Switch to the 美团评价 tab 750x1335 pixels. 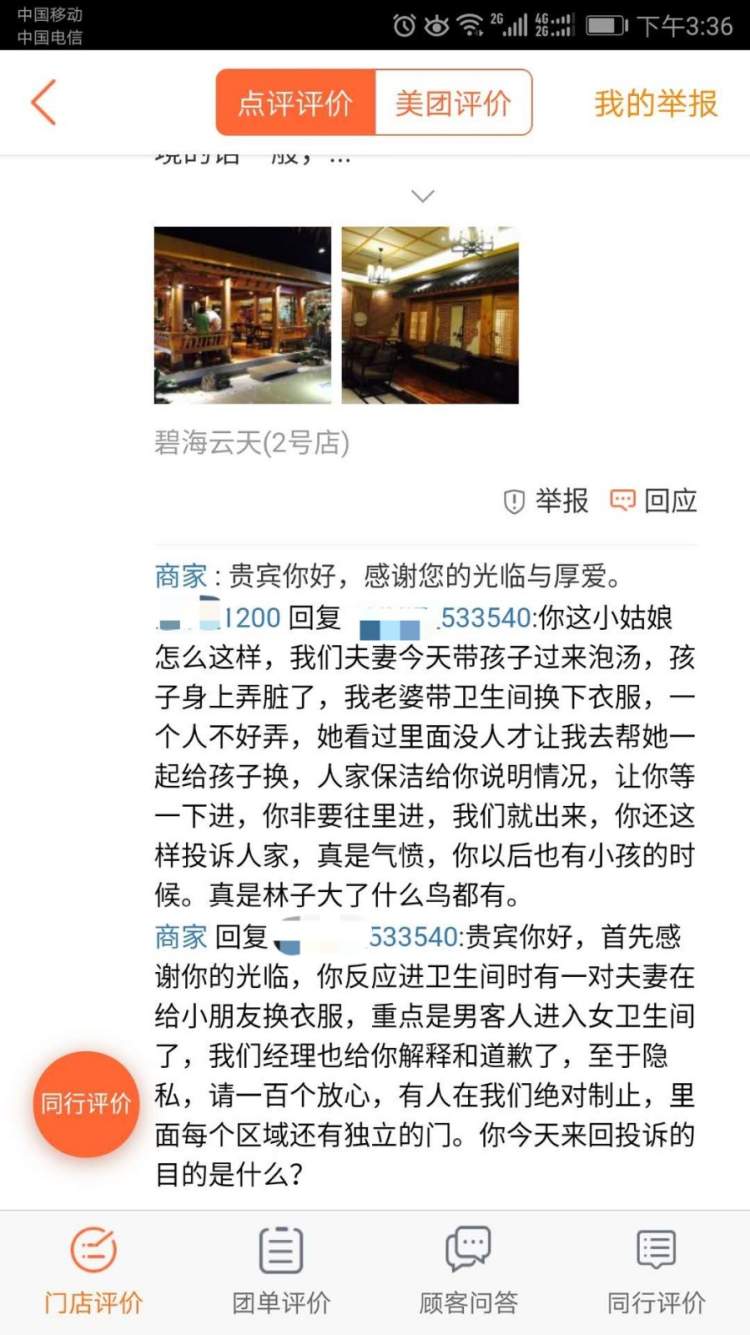tap(453, 103)
